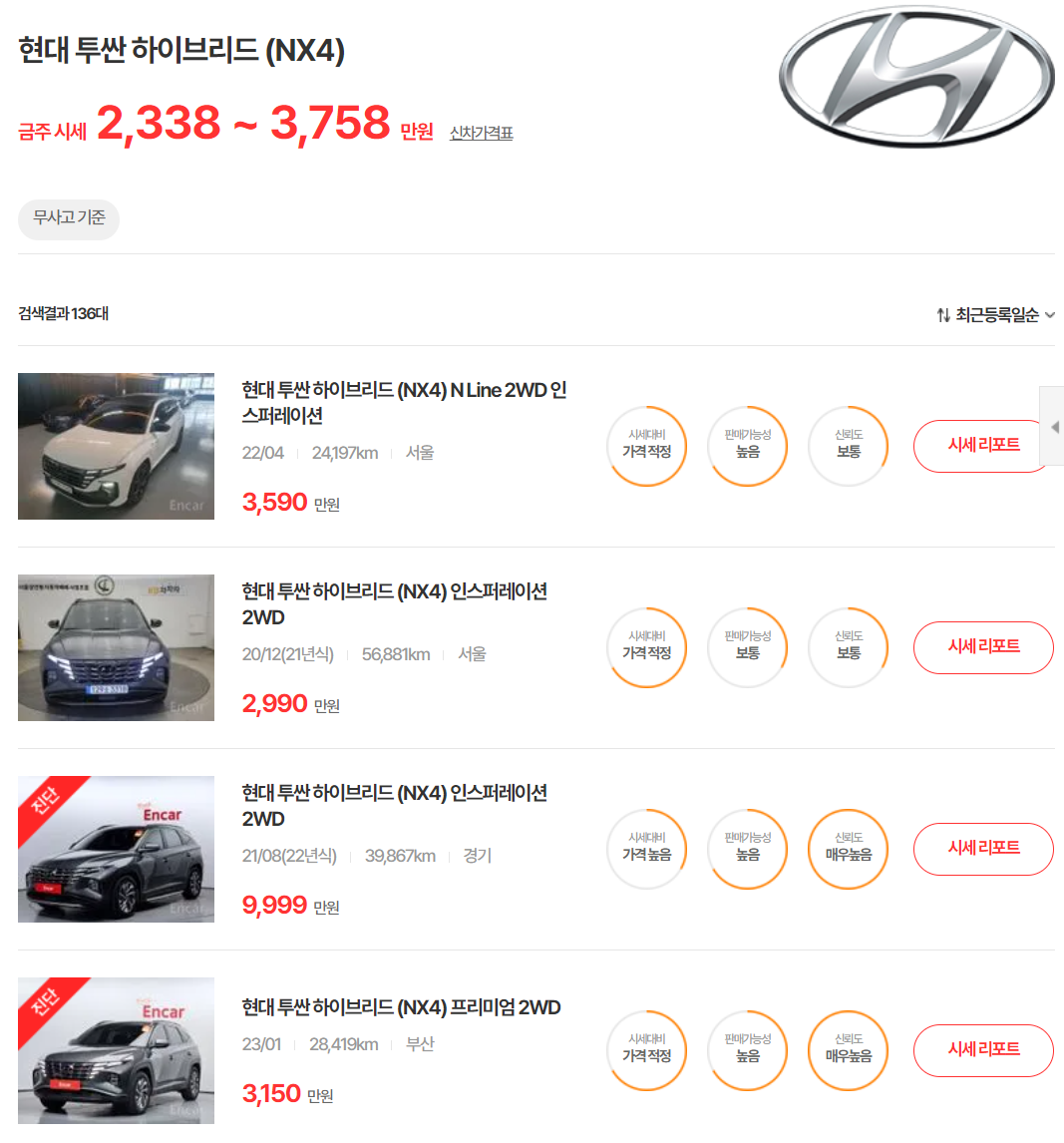
Task: Click 시세 리포트 button on 2,990만원 listing
Action: [x=983, y=647]
